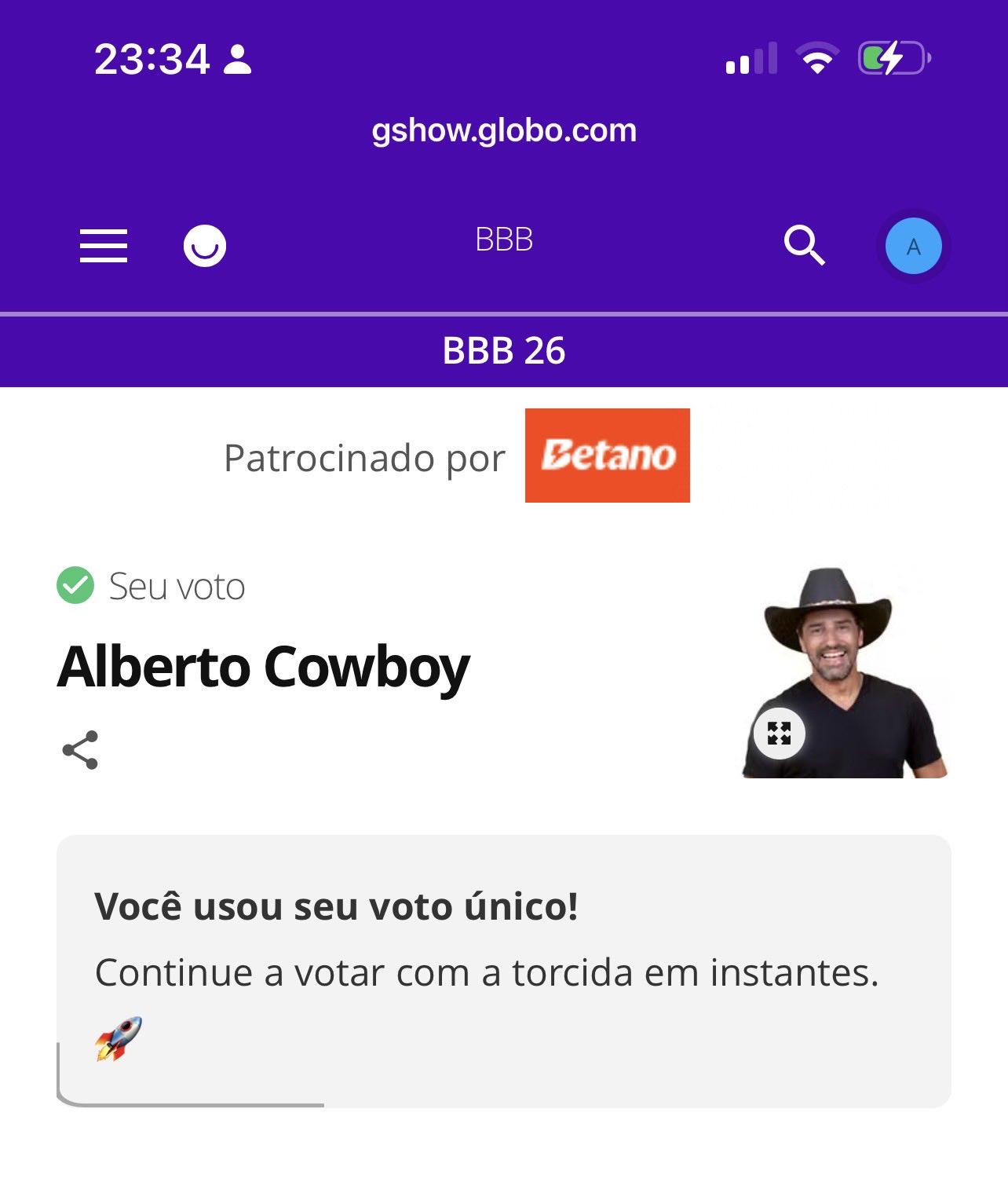Share your vote for Alberto Cowboy
1008x1193 pixels.
(x=80, y=750)
